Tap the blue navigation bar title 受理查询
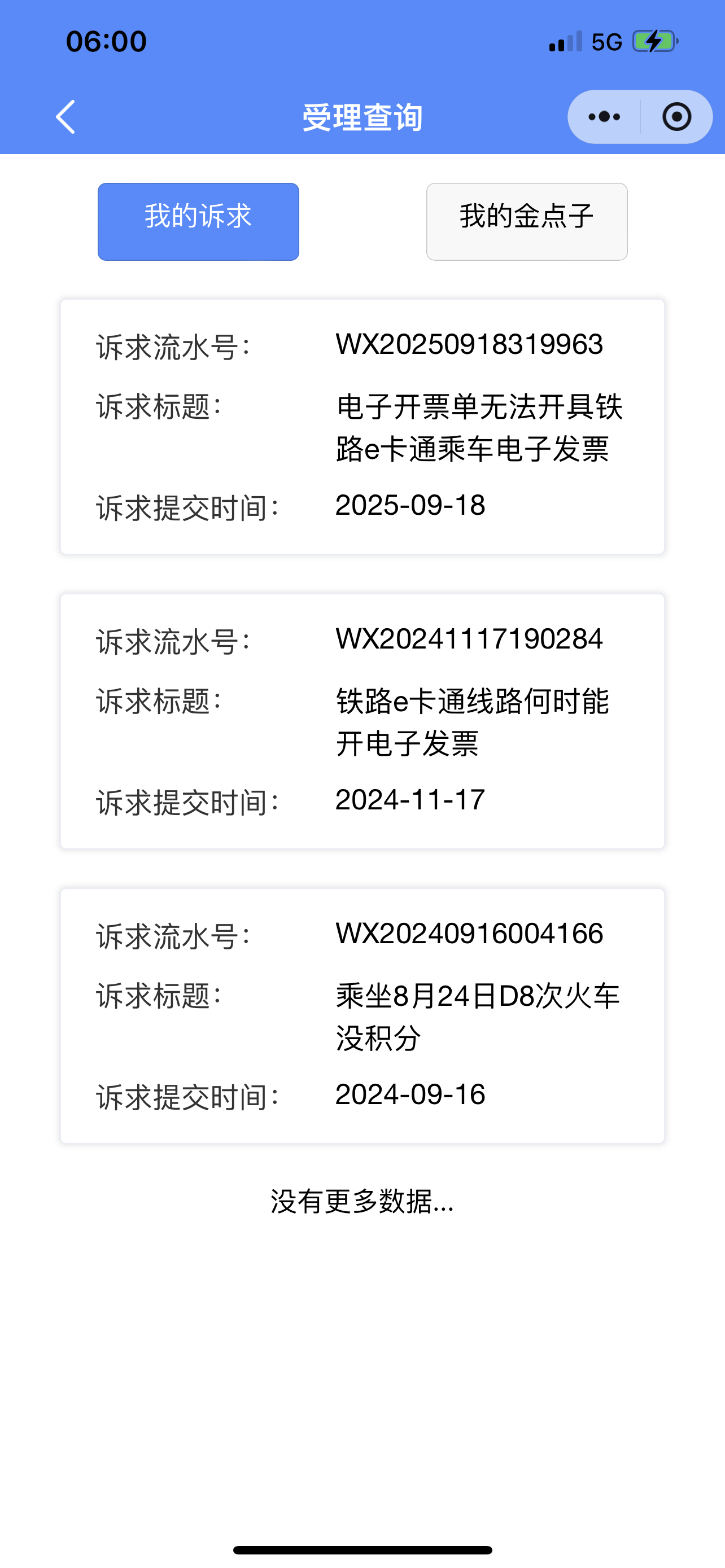Screen dimensions: 725x1568 pyautogui.click(x=362, y=117)
